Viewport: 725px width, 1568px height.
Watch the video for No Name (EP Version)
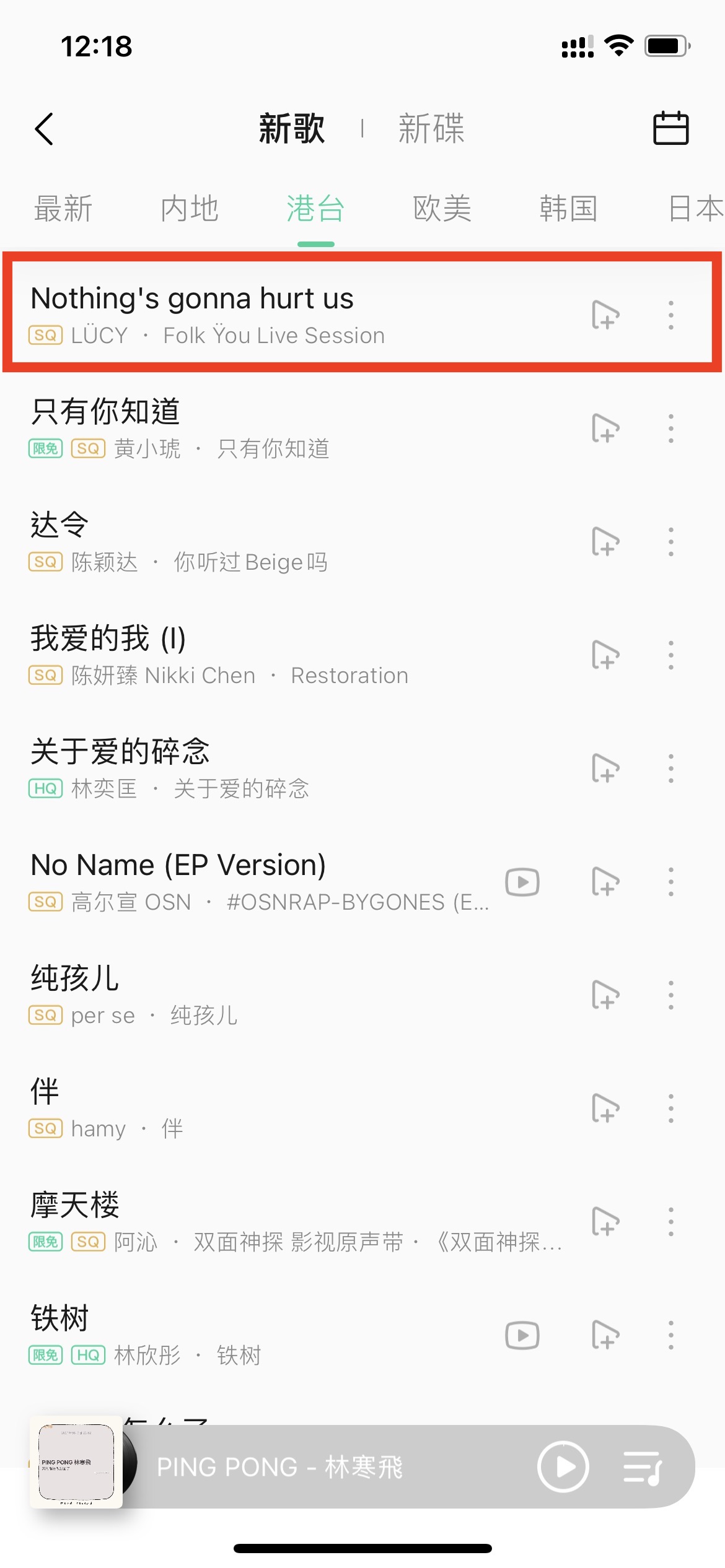click(522, 882)
